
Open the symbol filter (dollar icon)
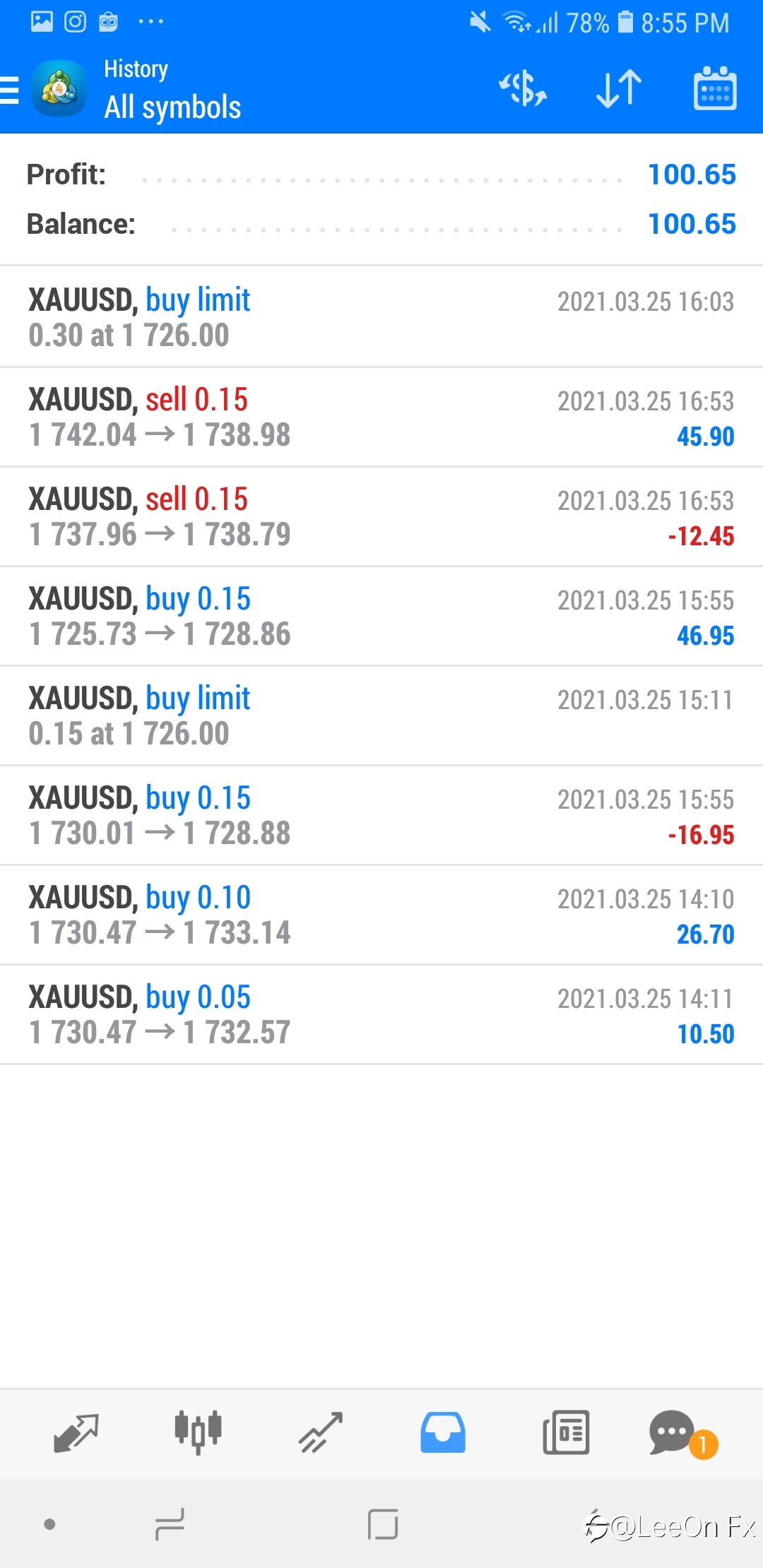(x=523, y=89)
